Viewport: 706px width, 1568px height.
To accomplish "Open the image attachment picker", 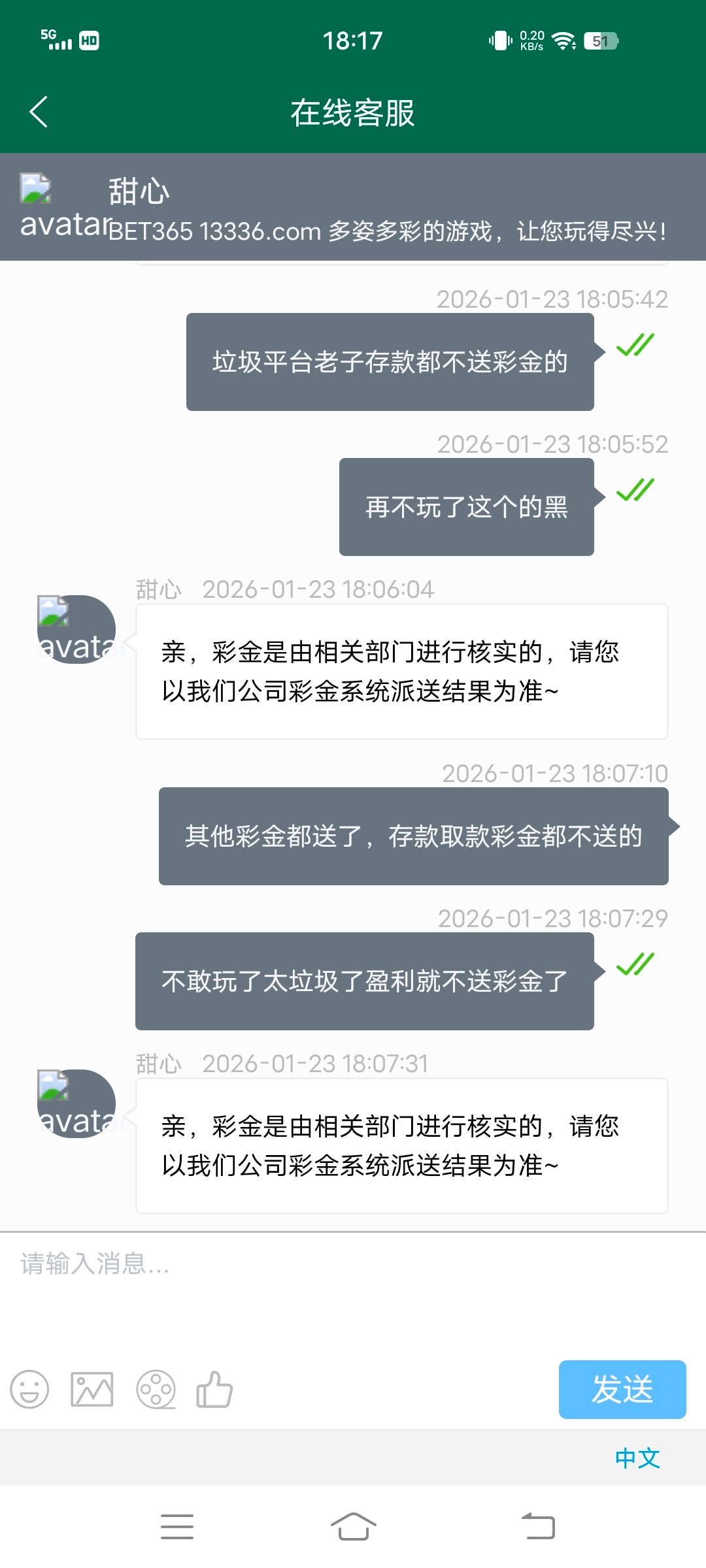I will 92,1390.
